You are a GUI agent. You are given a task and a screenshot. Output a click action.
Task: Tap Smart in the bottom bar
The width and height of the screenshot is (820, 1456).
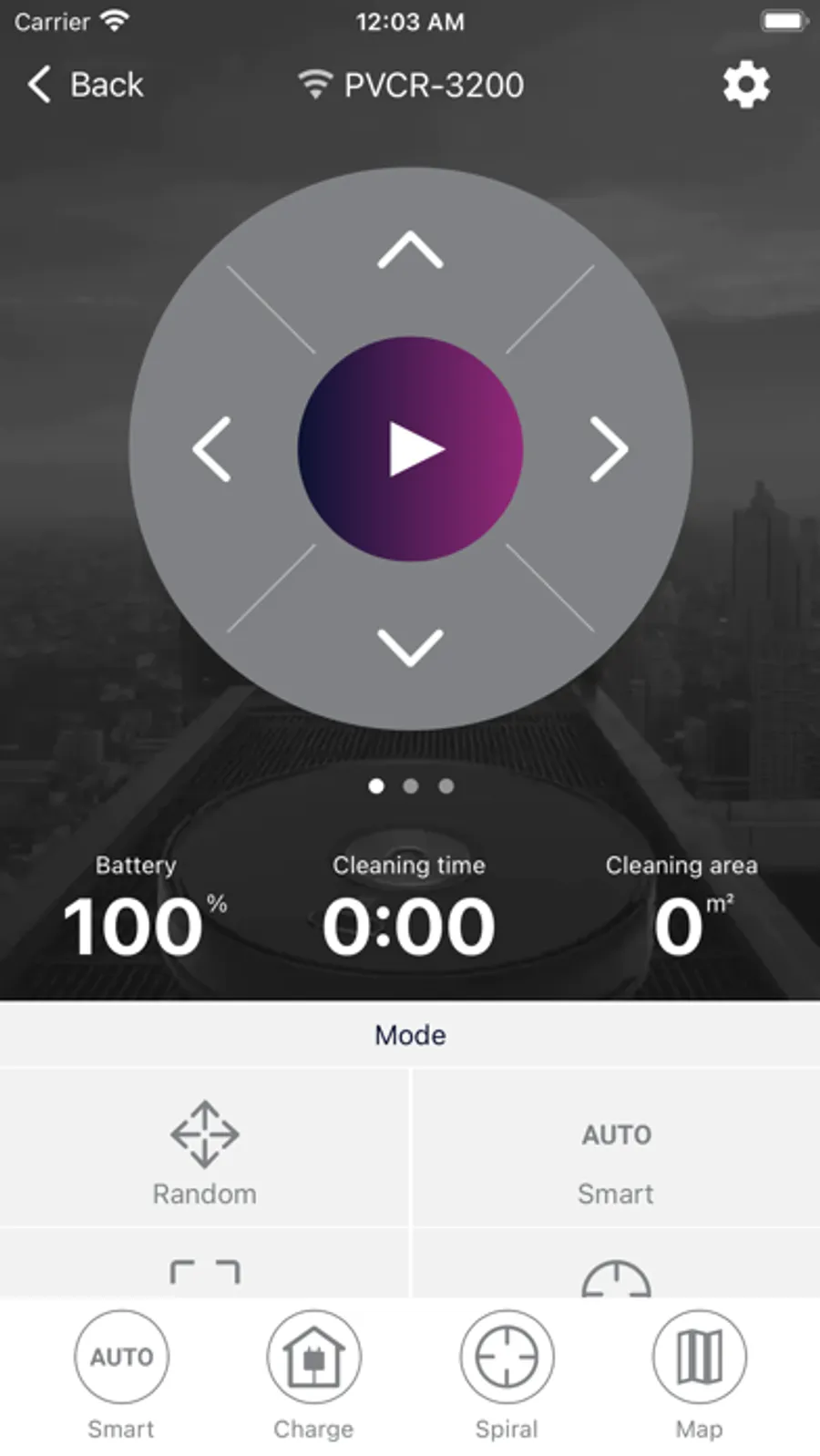121,1376
